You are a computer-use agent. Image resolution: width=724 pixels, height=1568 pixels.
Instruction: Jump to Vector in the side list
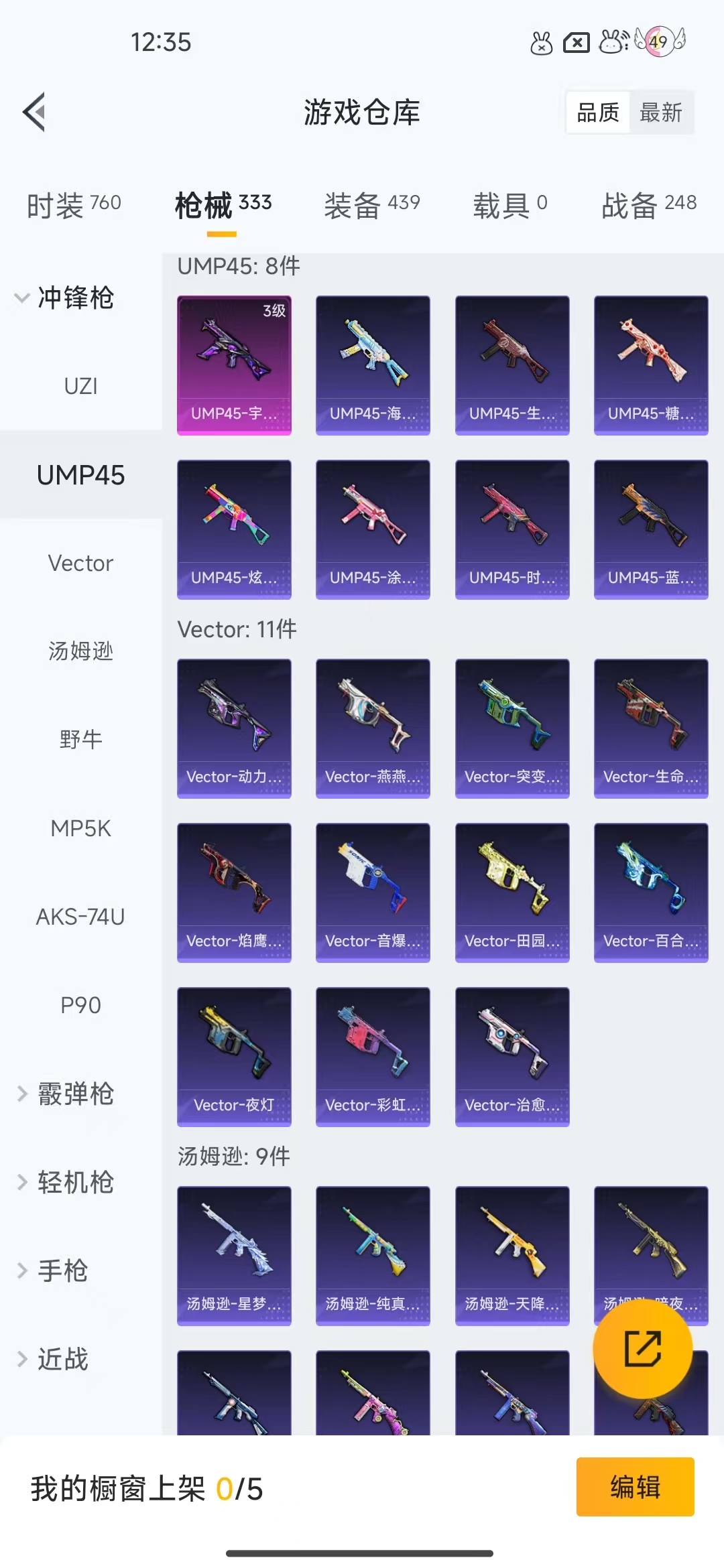80,564
